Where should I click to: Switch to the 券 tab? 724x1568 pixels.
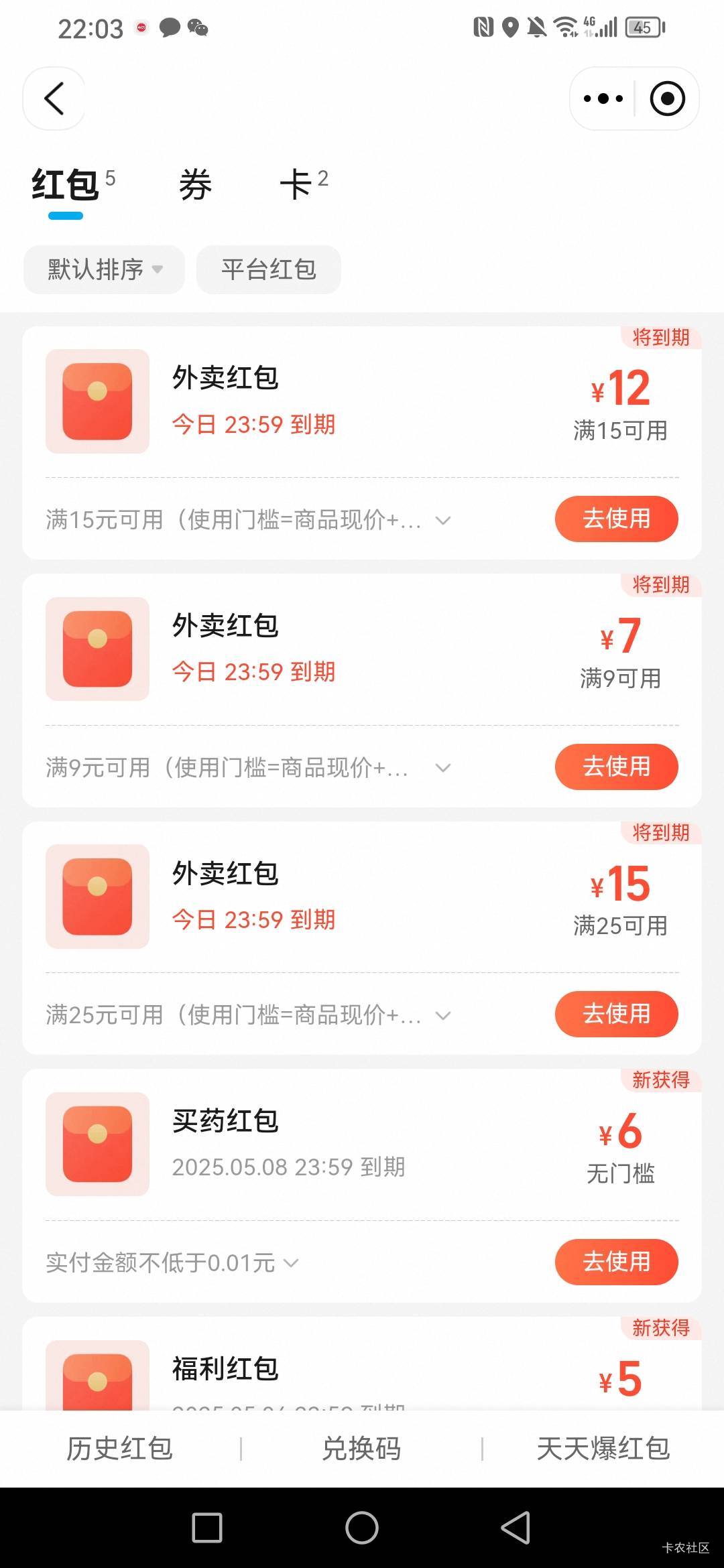pyautogui.click(x=195, y=185)
